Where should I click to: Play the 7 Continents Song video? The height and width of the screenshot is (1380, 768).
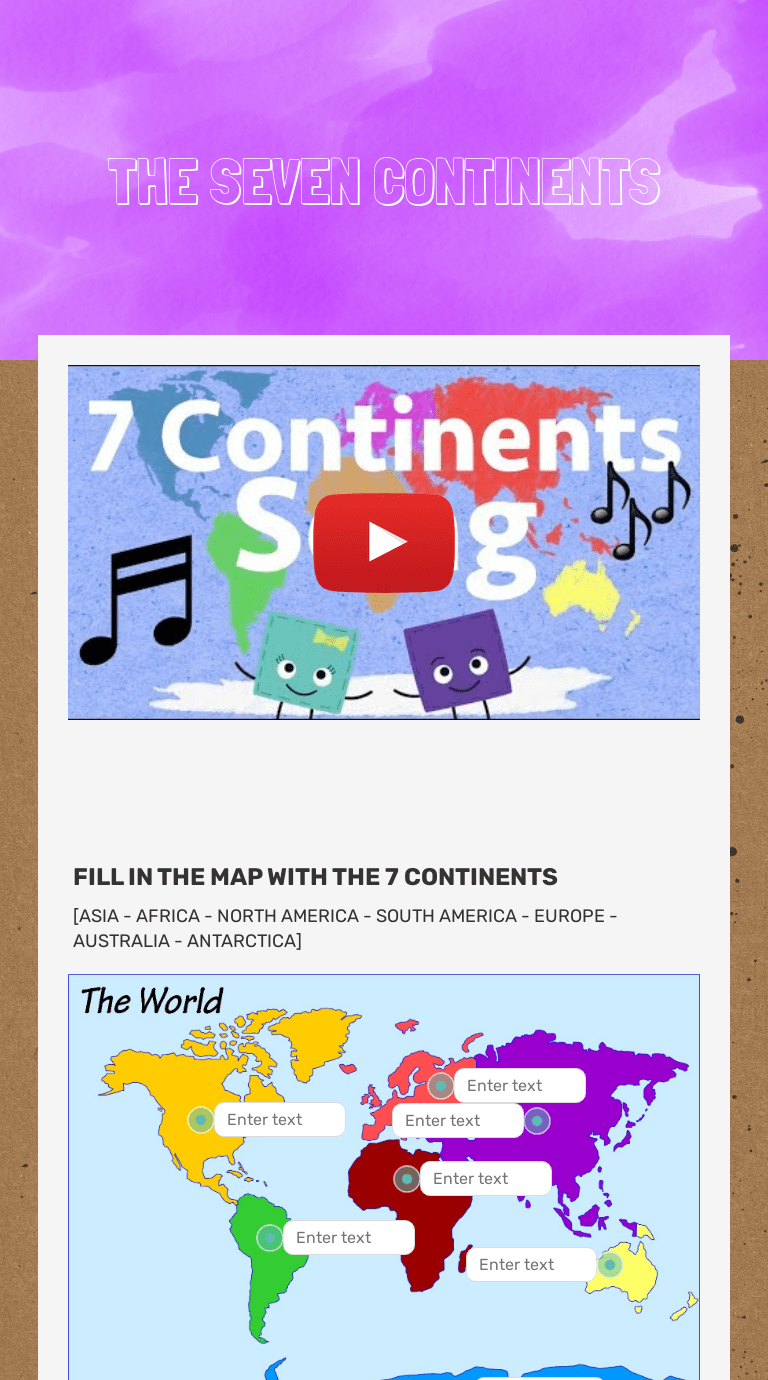384,542
